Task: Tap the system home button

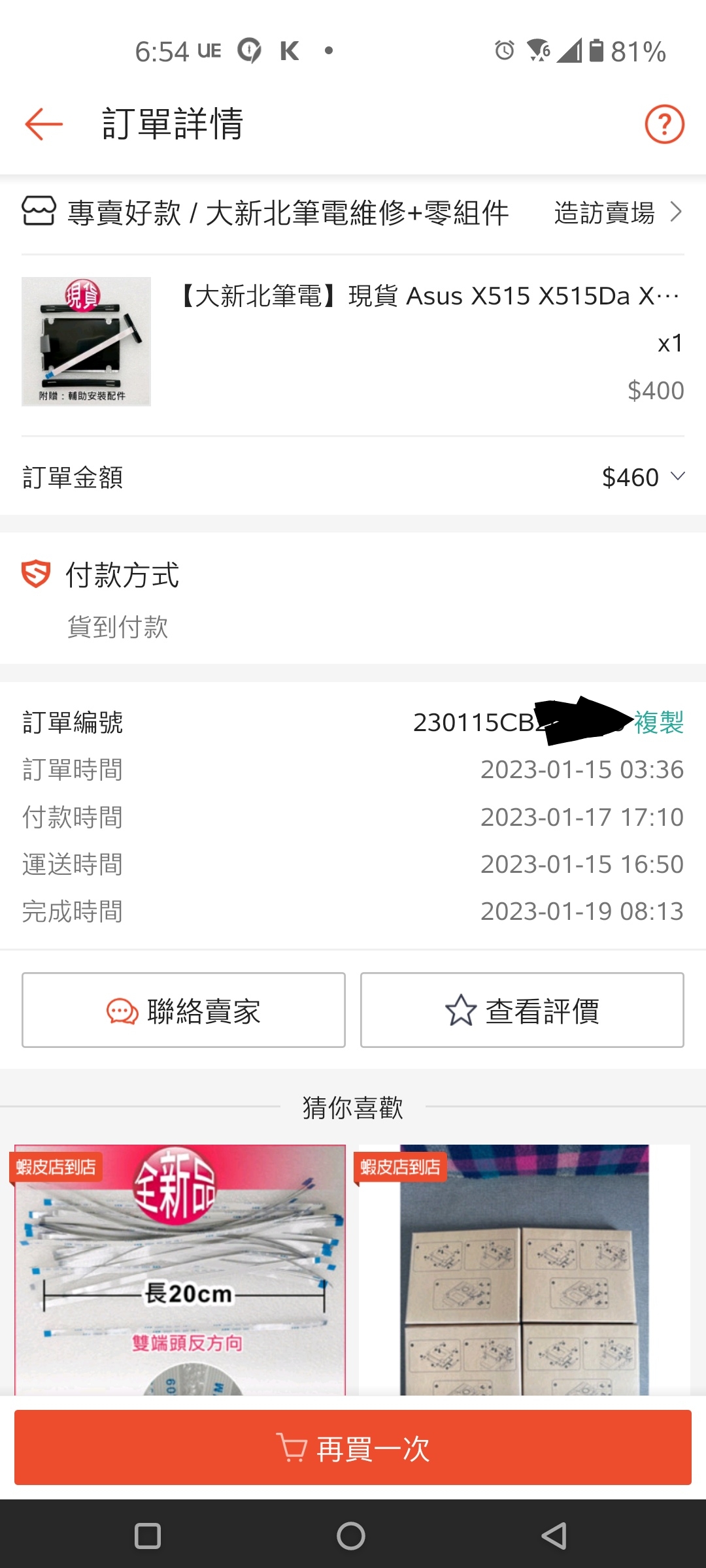Action: coord(351,1535)
